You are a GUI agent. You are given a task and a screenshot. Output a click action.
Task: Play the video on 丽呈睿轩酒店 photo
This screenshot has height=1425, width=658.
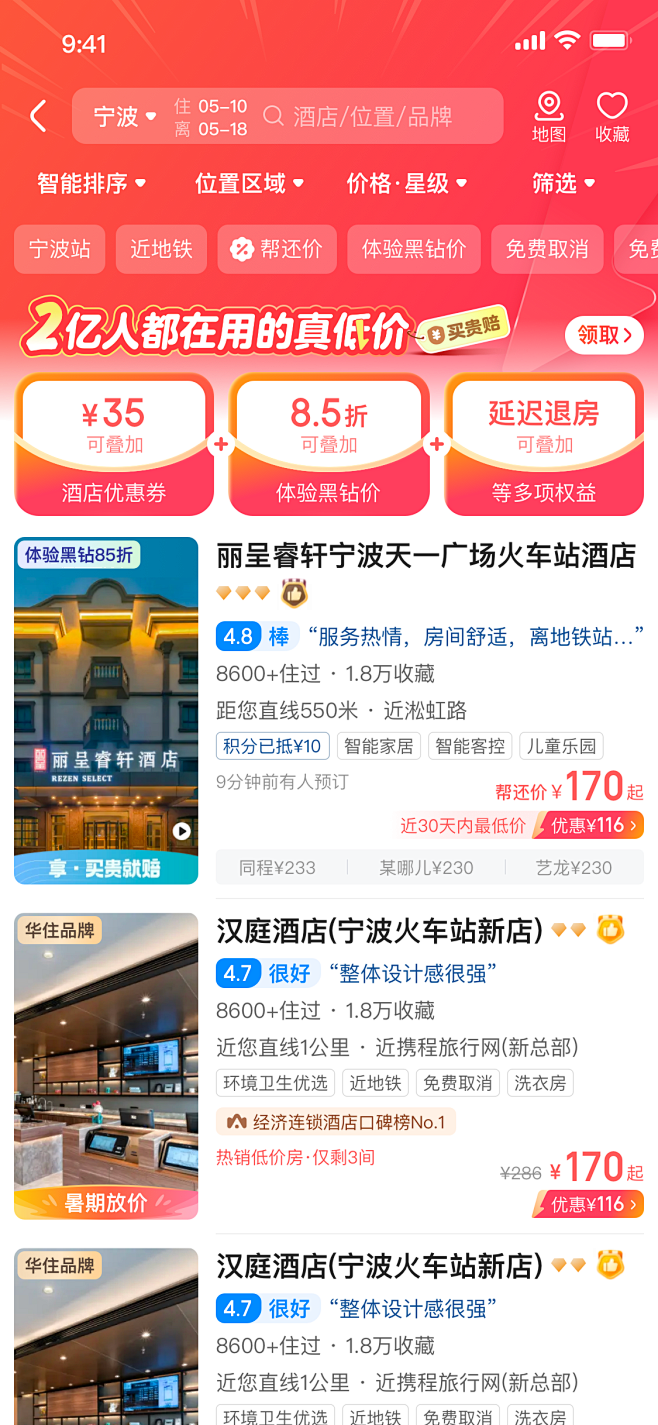(x=181, y=831)
